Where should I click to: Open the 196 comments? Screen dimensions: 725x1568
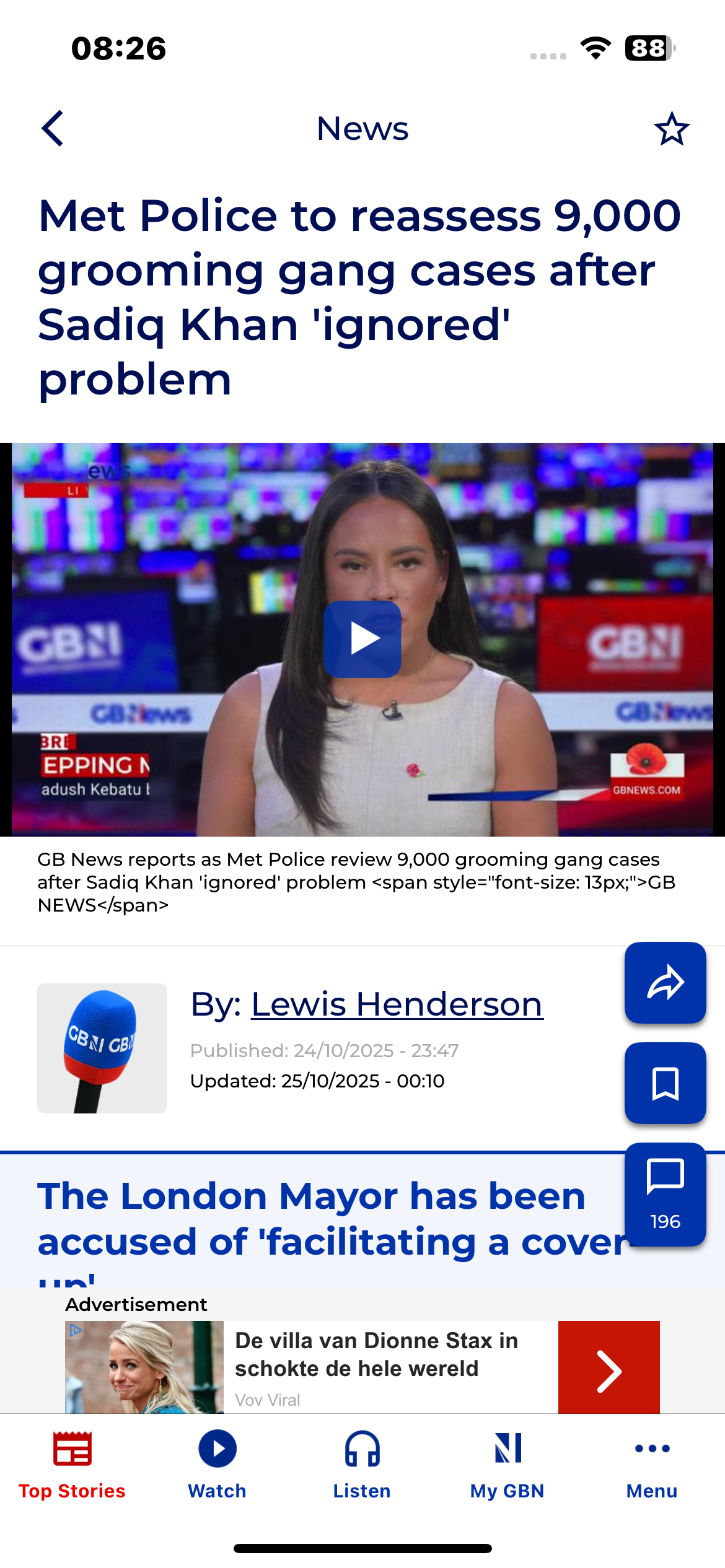(665, 1194)
